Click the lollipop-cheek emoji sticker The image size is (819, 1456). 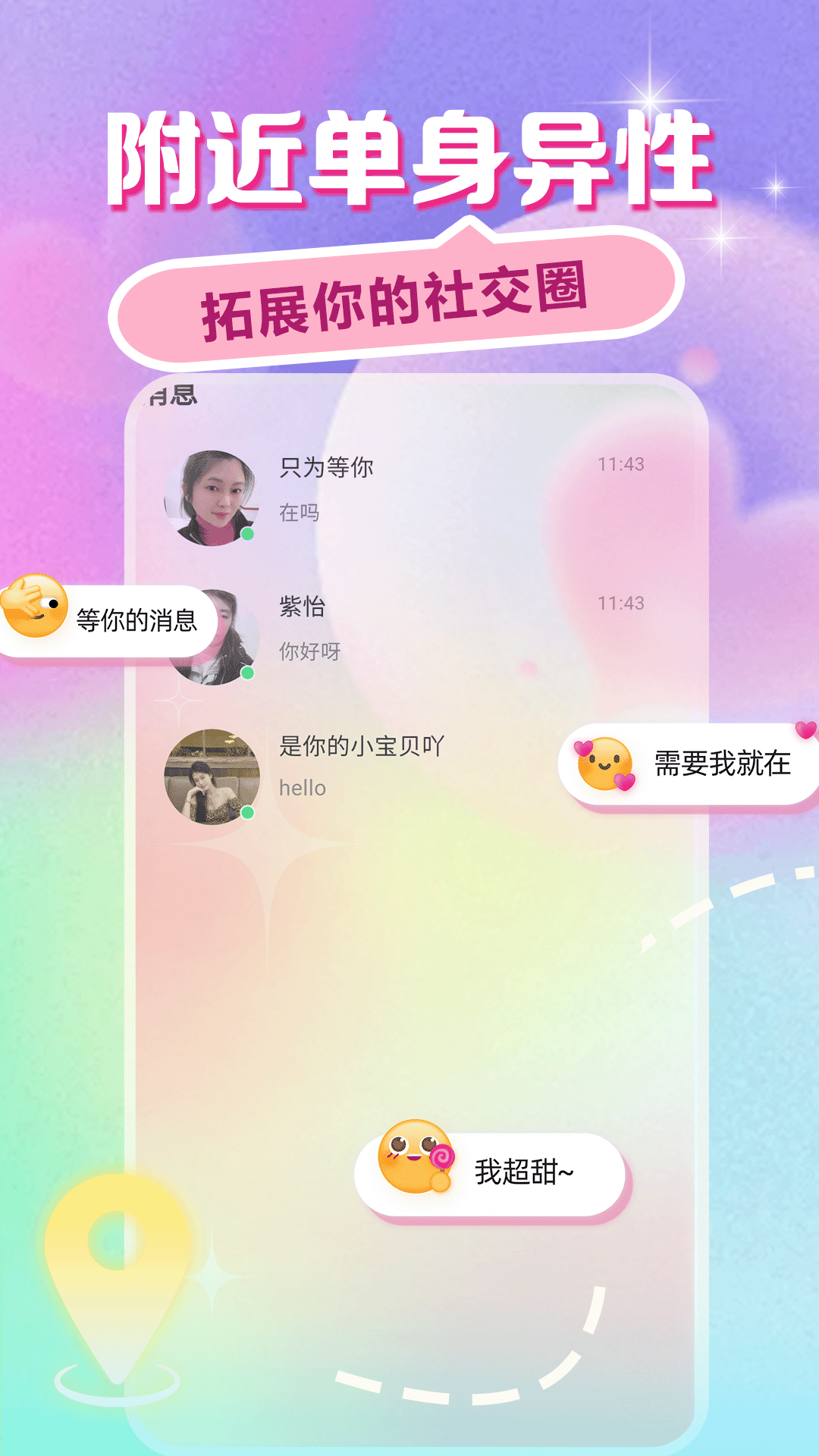point(413,1156)
